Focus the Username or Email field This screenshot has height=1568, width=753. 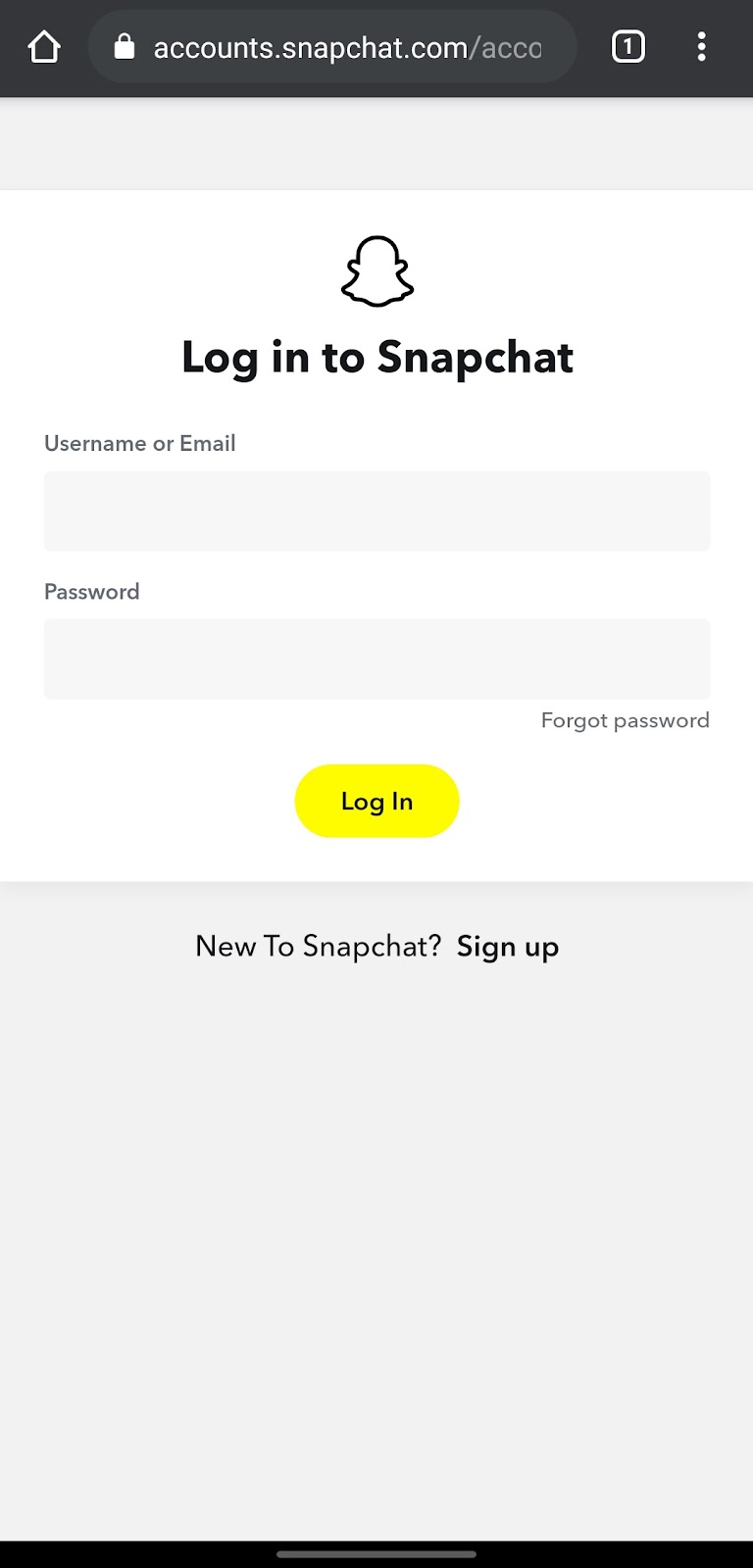(x=376, y=511)
